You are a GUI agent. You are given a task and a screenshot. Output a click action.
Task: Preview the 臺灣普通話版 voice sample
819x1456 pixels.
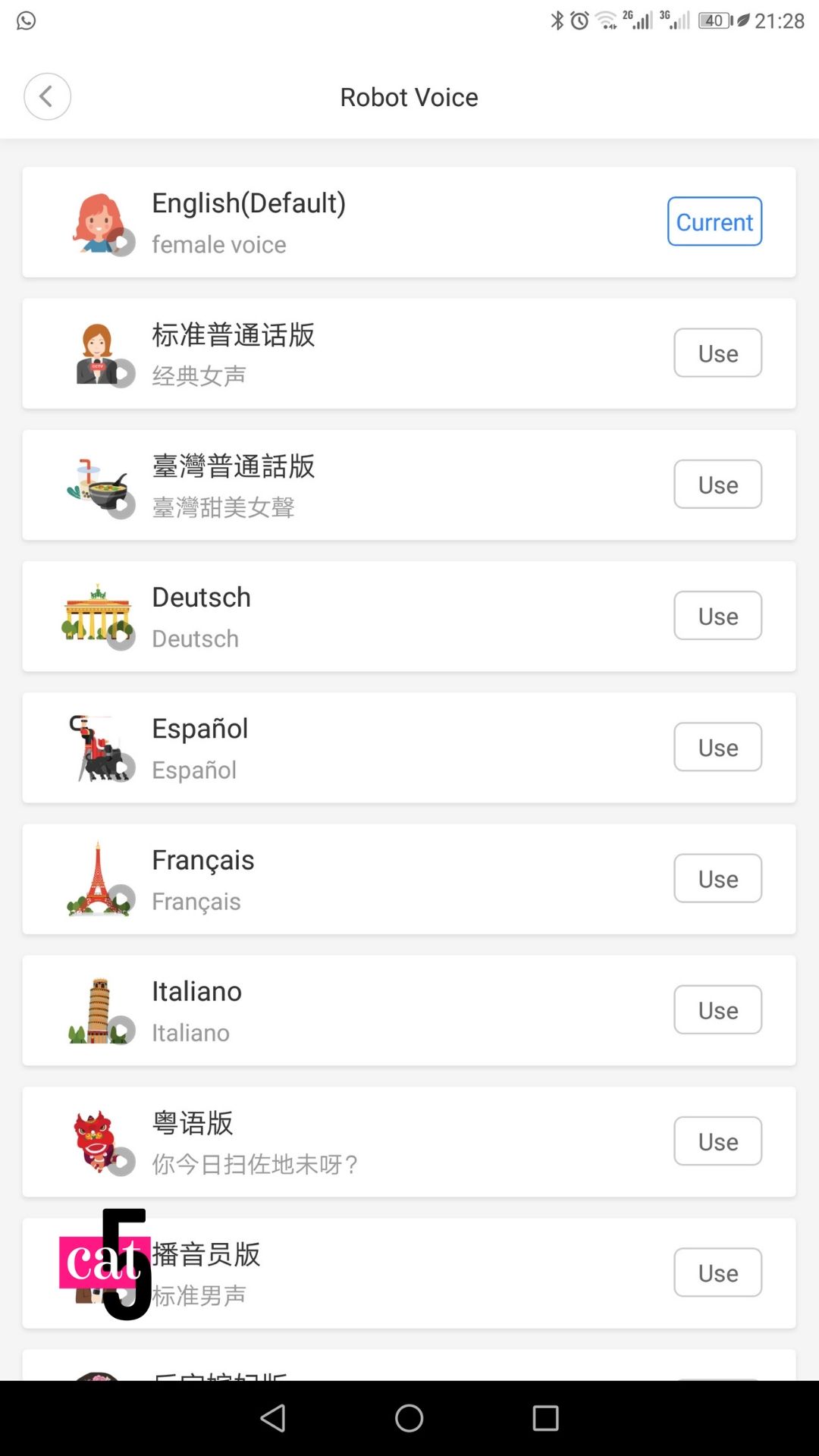tap(121, 504)
